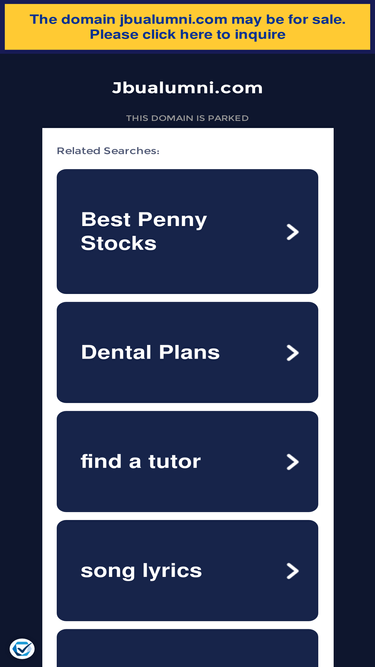Select the find a tutor search
375x667 pixels.
(x=188, y=461)
